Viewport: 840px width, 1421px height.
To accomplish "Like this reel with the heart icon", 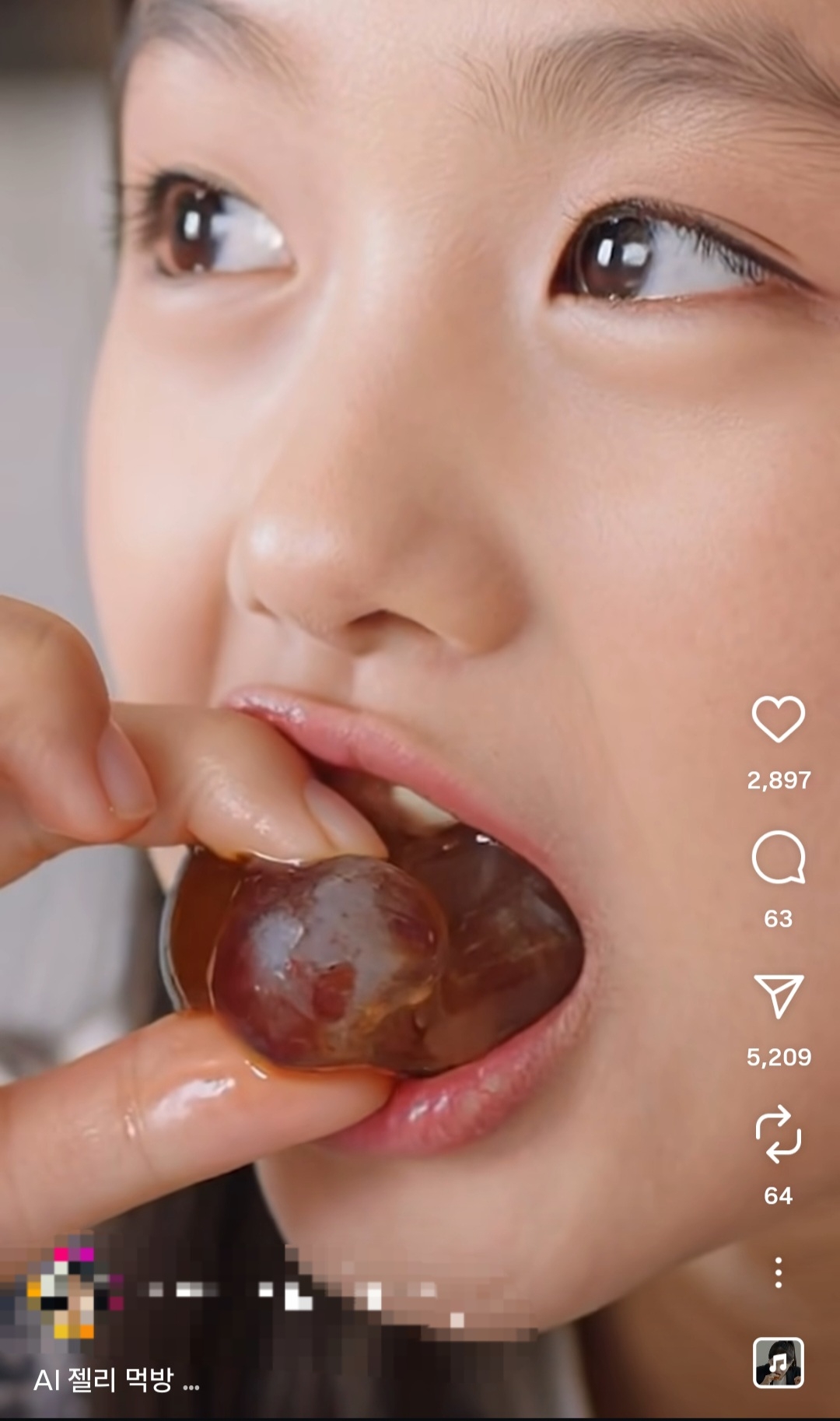I will 778,718.
